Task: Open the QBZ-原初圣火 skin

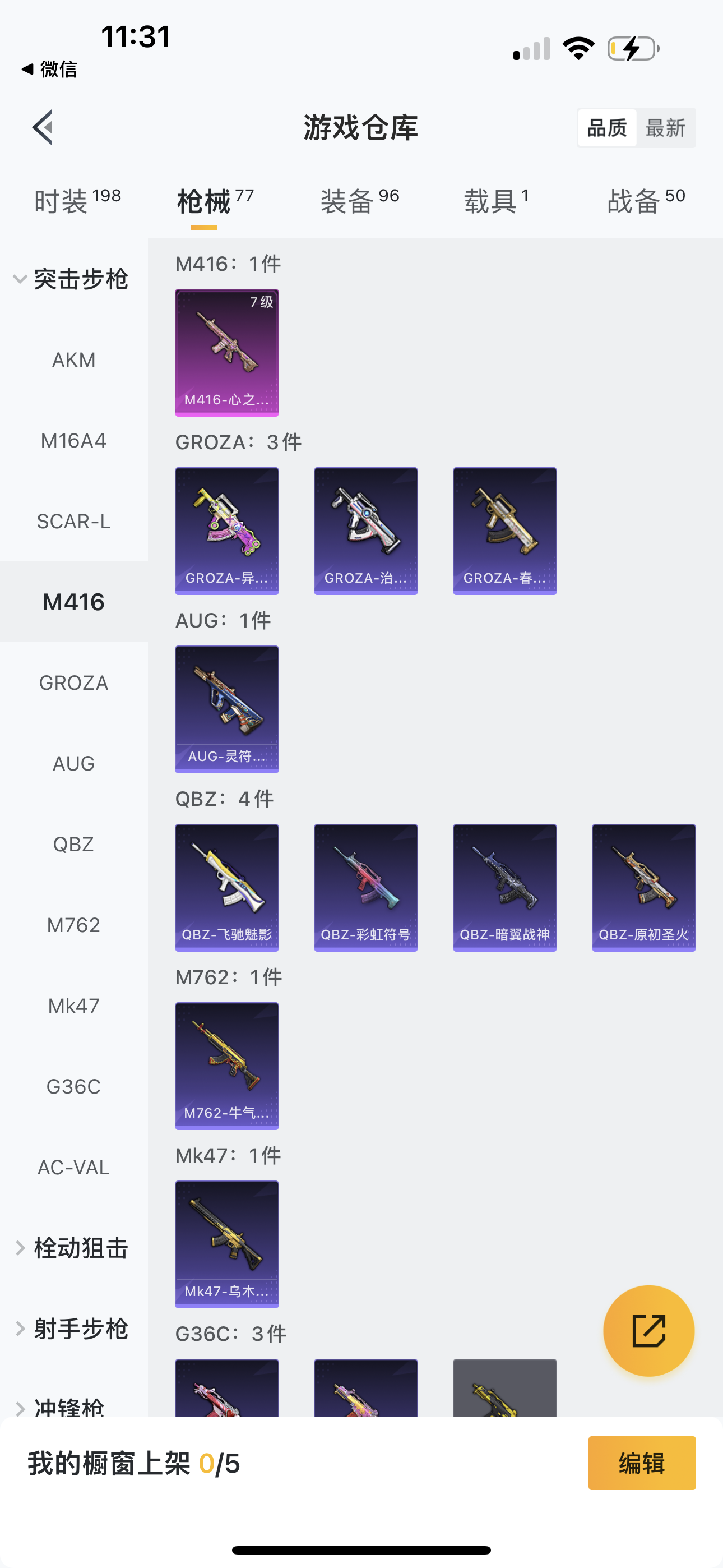Action: pyautogui.click(x=643, y=888)
